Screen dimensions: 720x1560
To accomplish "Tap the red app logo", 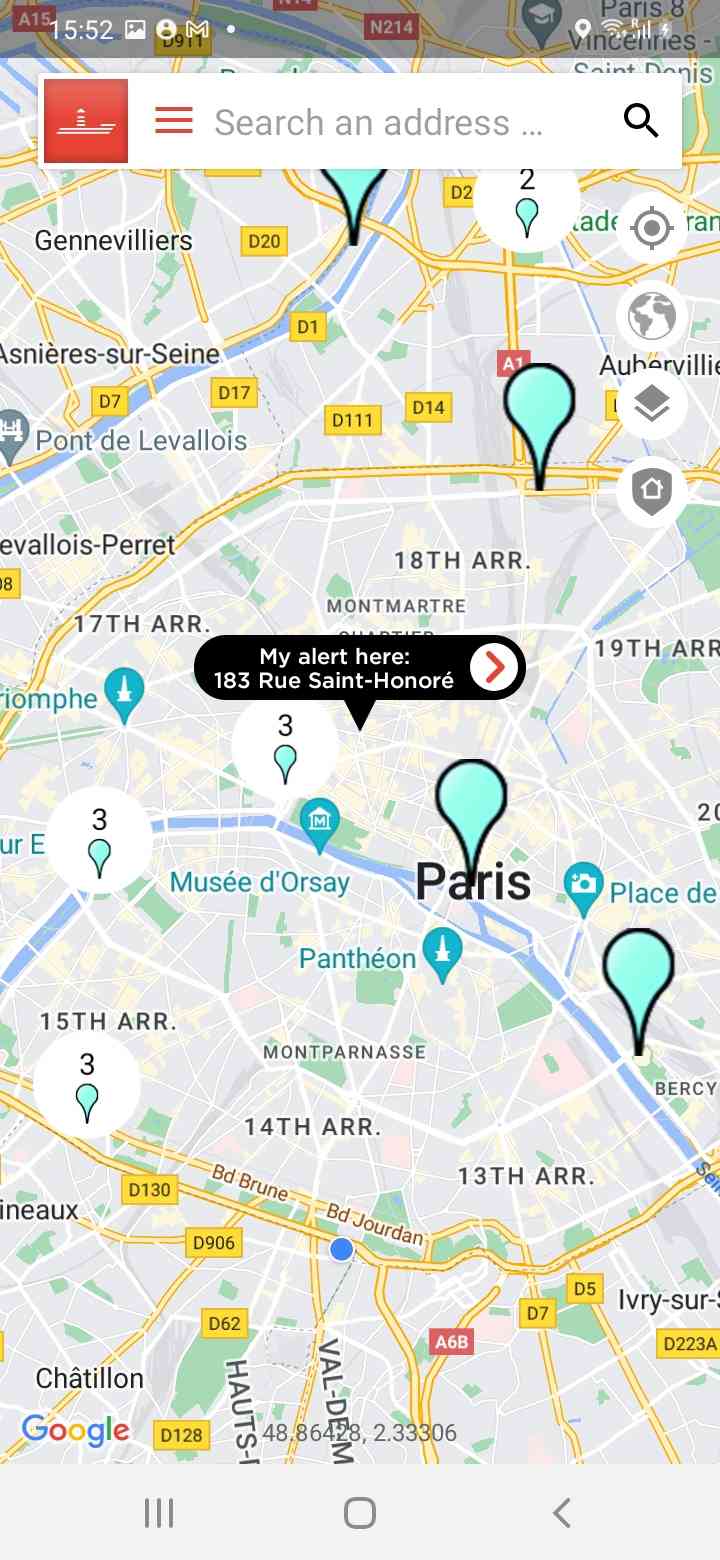I will pos(86,121).
